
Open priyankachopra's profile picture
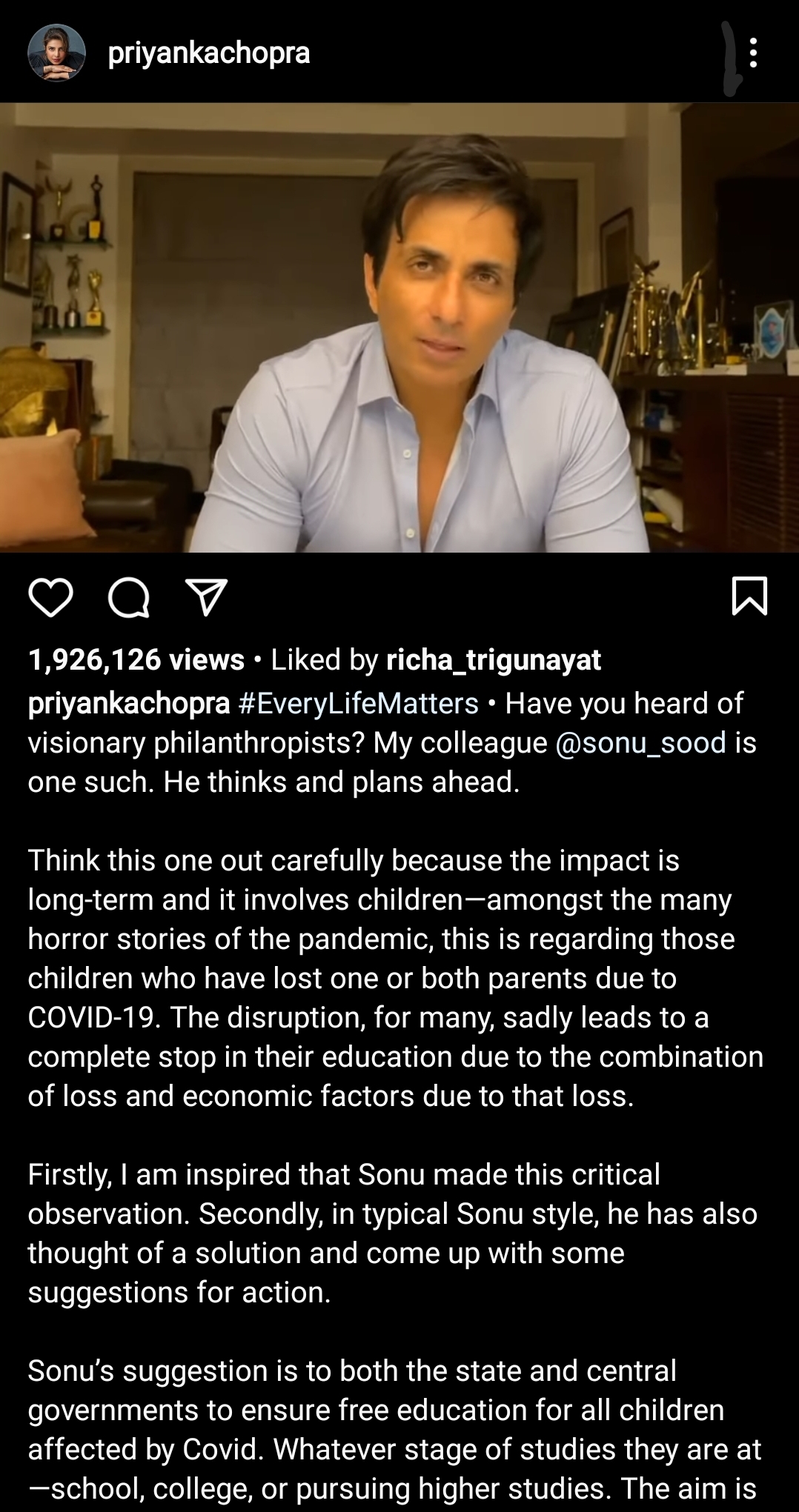pos(56,53)
